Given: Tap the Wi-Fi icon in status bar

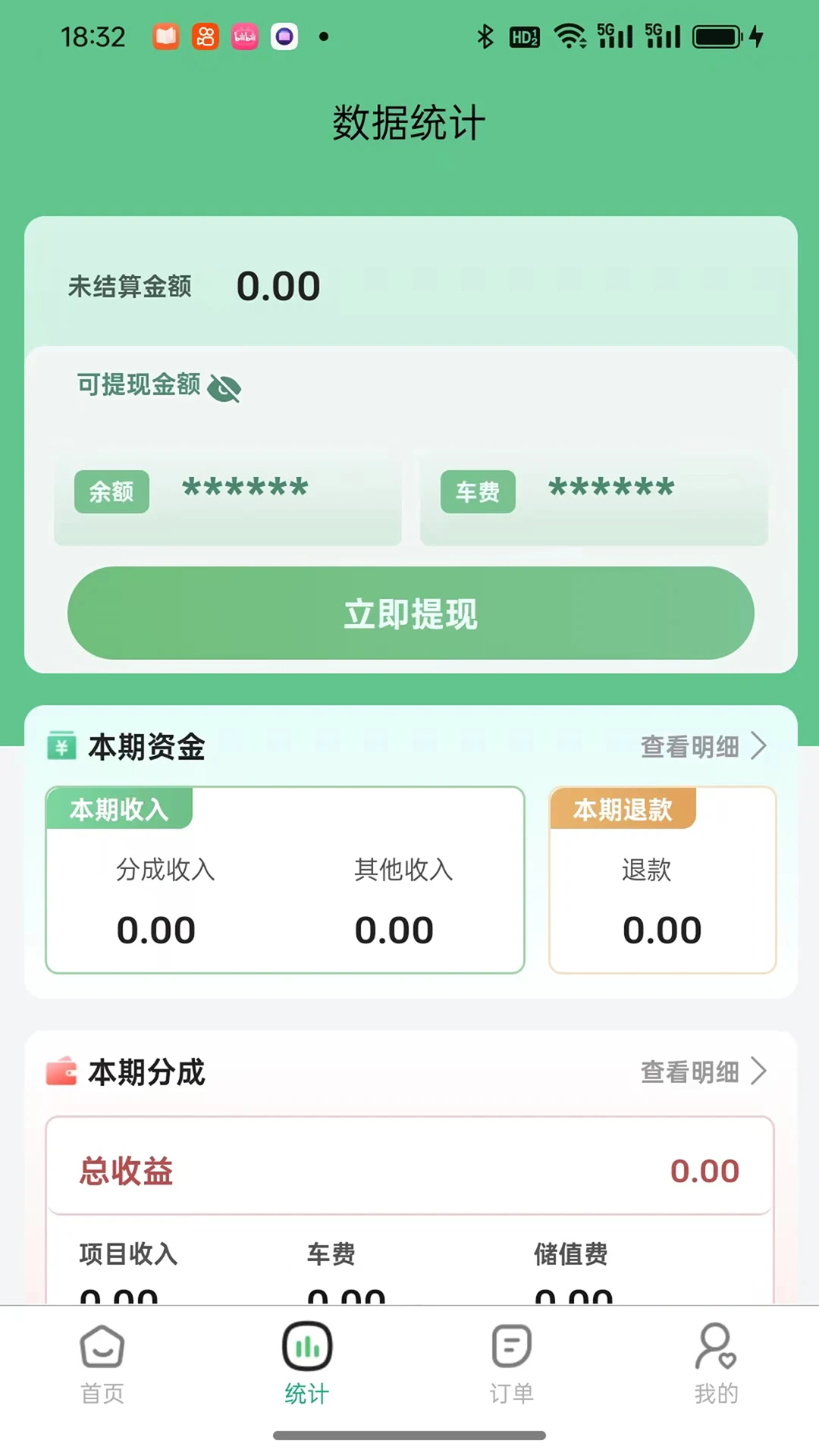Looking at the screenshot, I should [570, 34].
